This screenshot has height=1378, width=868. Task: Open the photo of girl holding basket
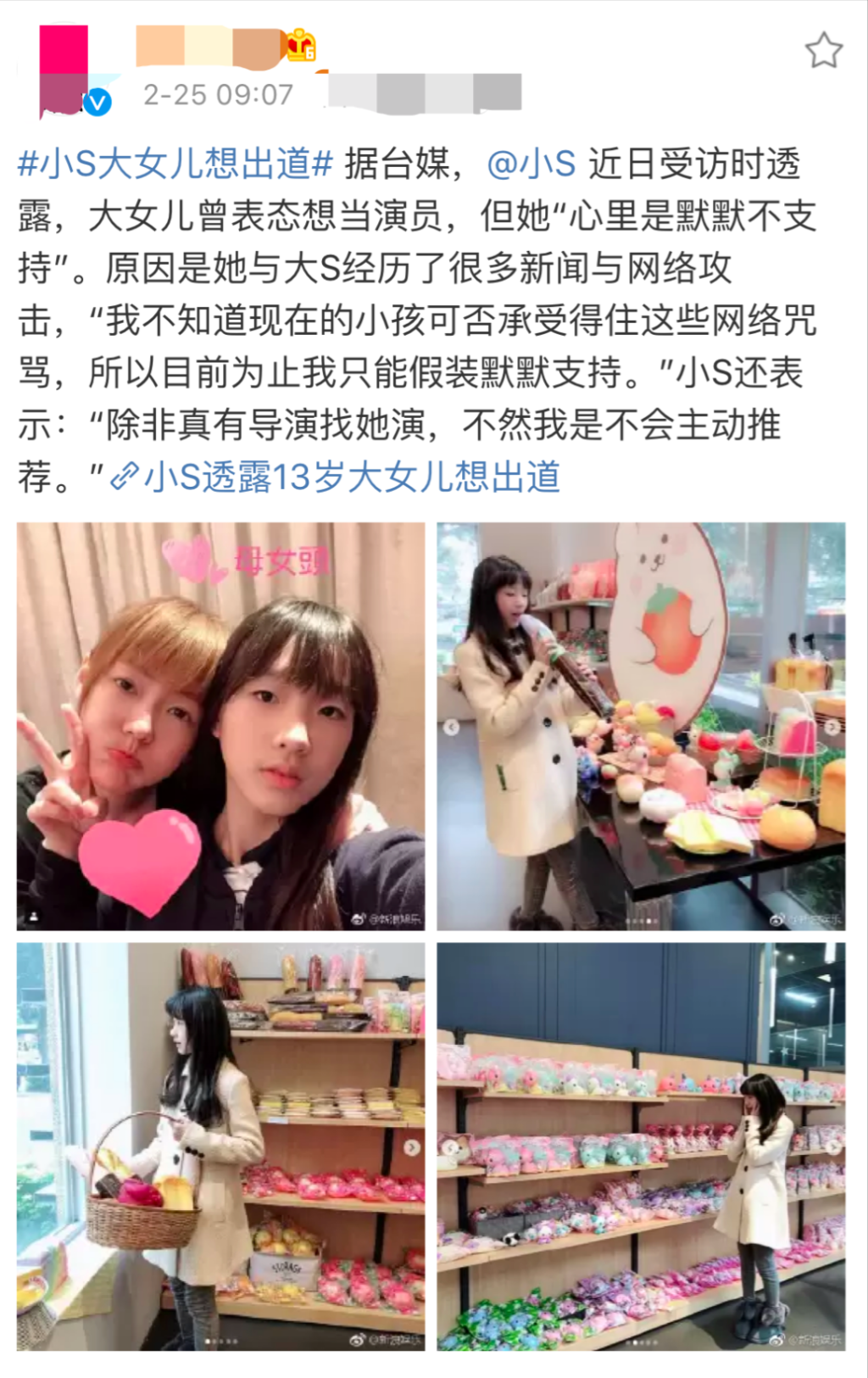[x=221, y=1146]
